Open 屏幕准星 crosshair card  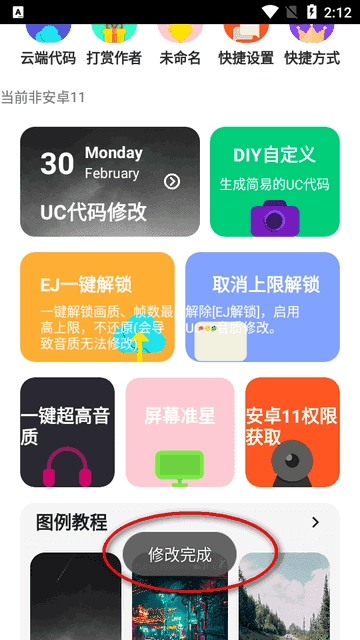pos(180,432)
